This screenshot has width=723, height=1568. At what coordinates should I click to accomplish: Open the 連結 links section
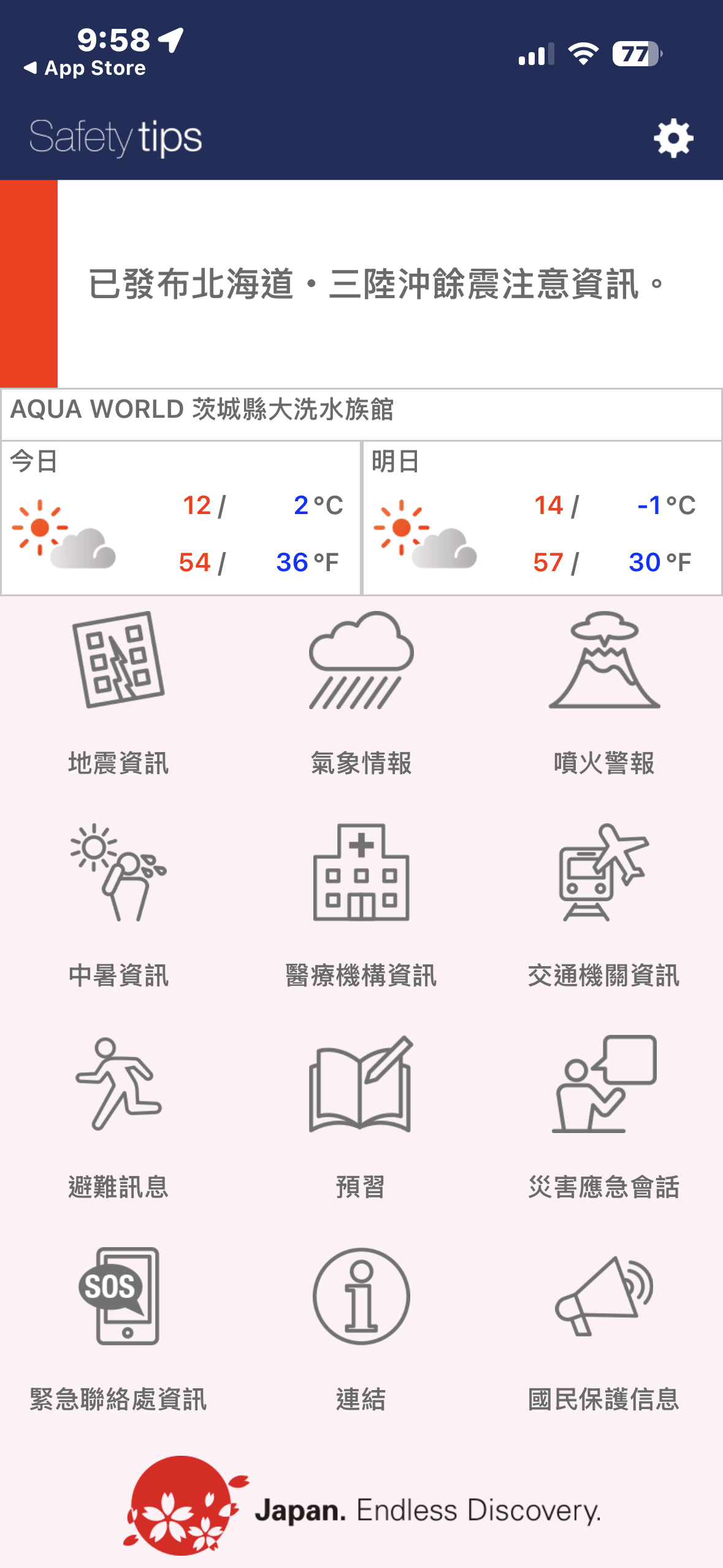(x=361, y=1328)
